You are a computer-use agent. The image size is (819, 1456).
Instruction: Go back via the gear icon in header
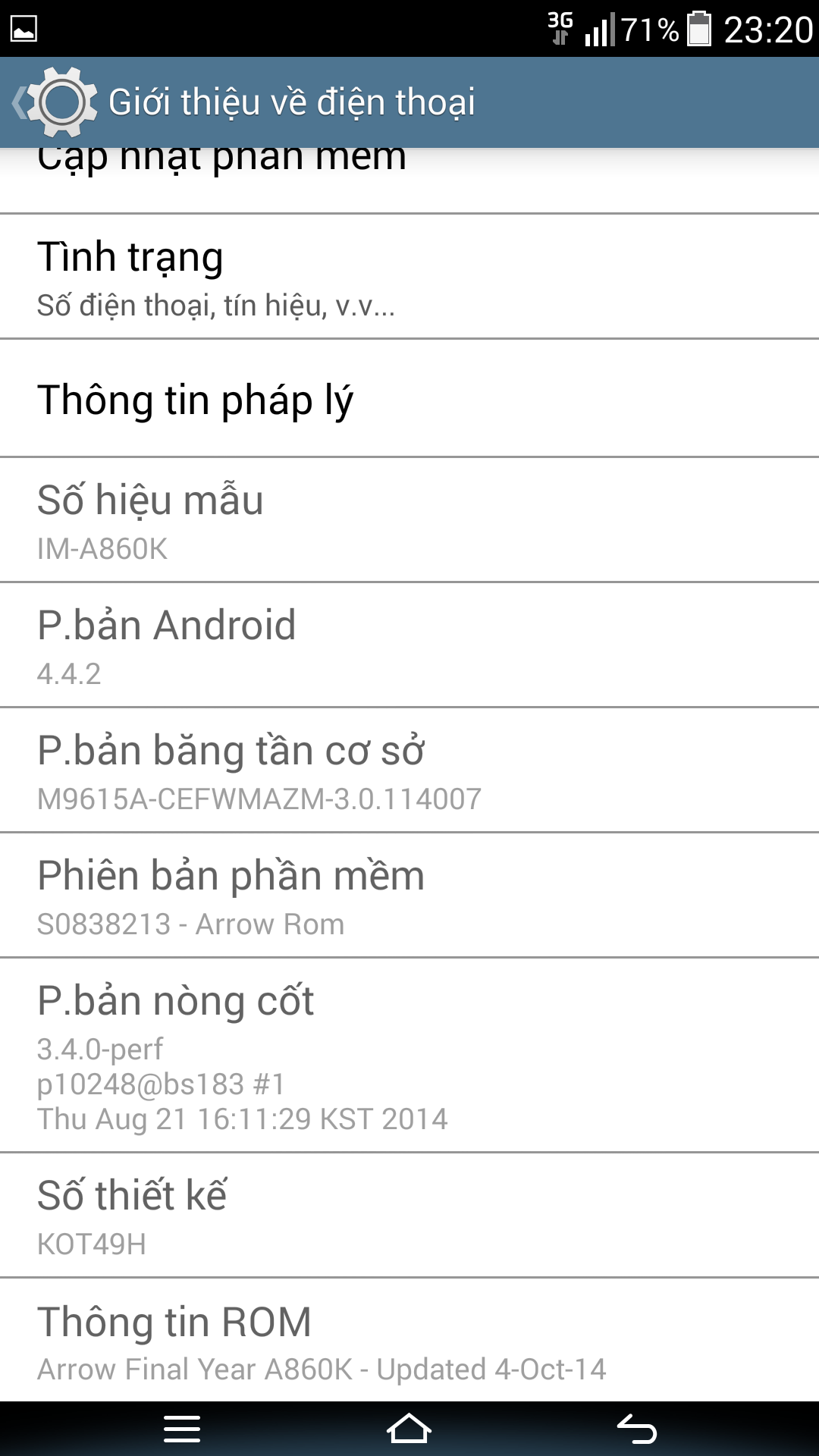[x=55, y=102]
